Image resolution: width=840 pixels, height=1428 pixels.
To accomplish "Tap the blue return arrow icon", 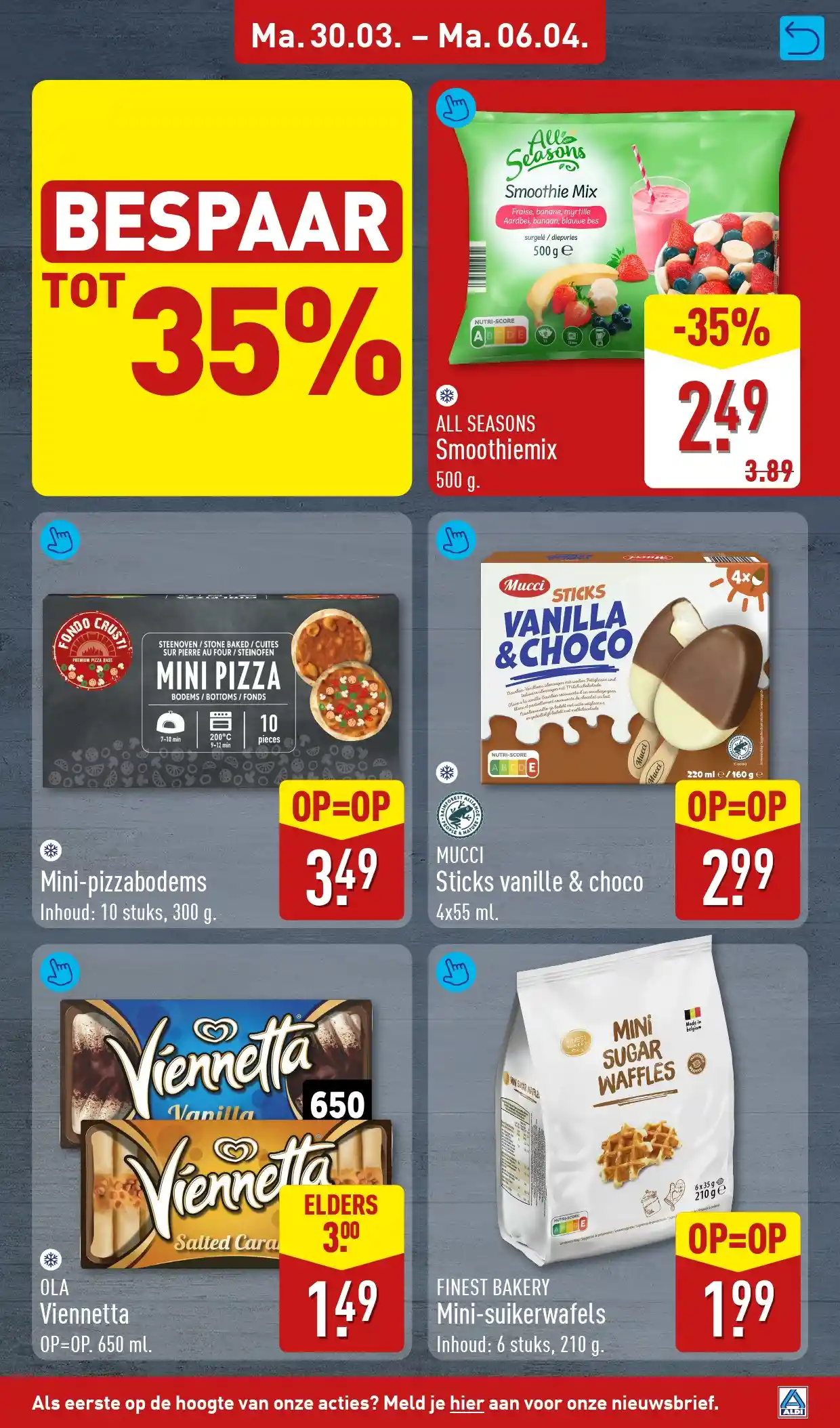I will 801,39.
